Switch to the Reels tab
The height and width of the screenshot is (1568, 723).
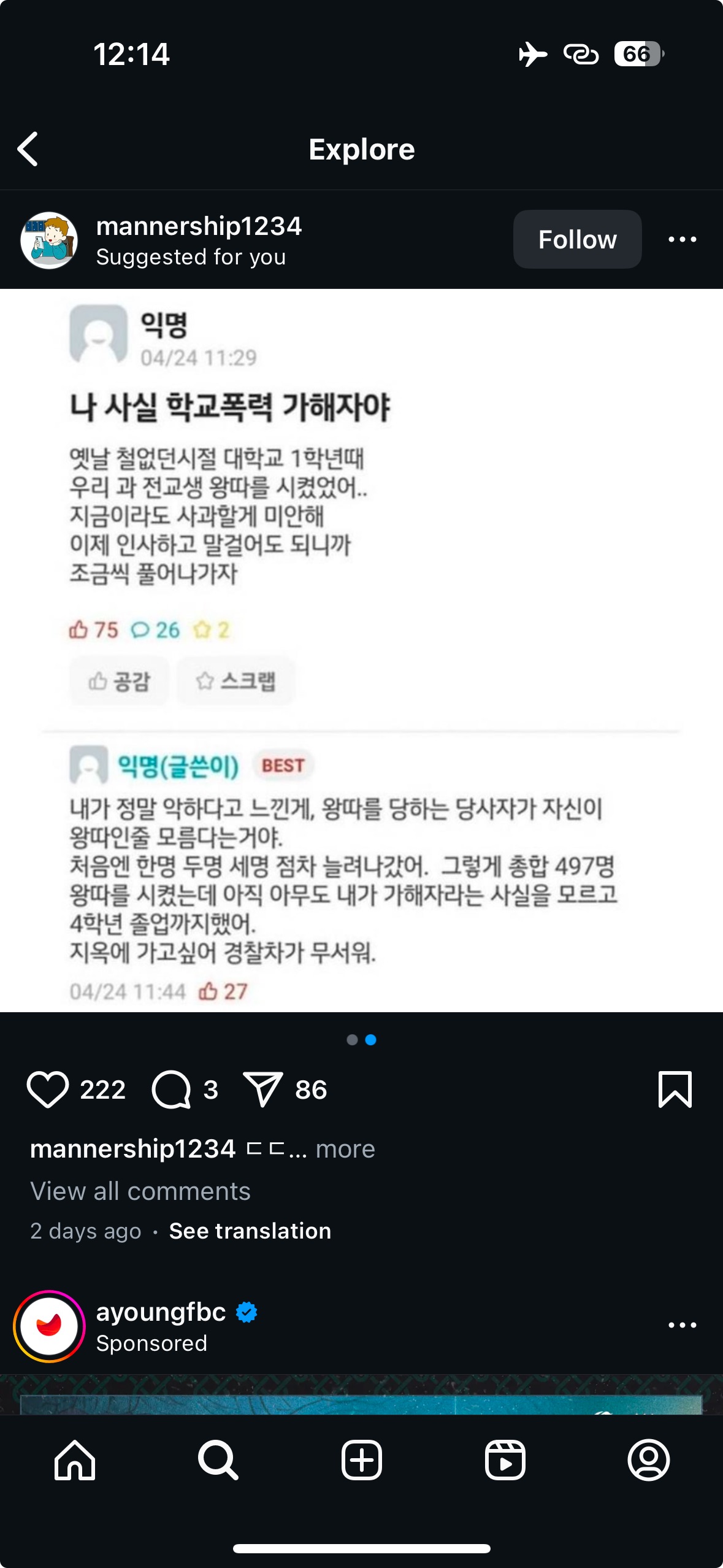point(505,1460)
